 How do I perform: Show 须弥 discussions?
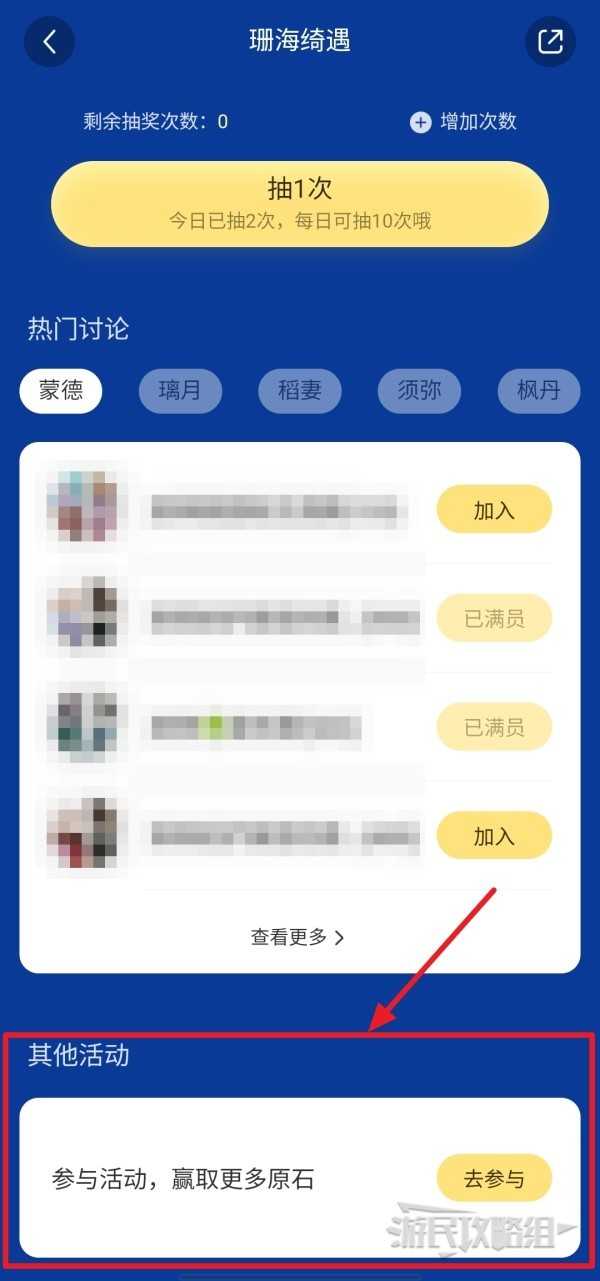[x=419, y=390]
